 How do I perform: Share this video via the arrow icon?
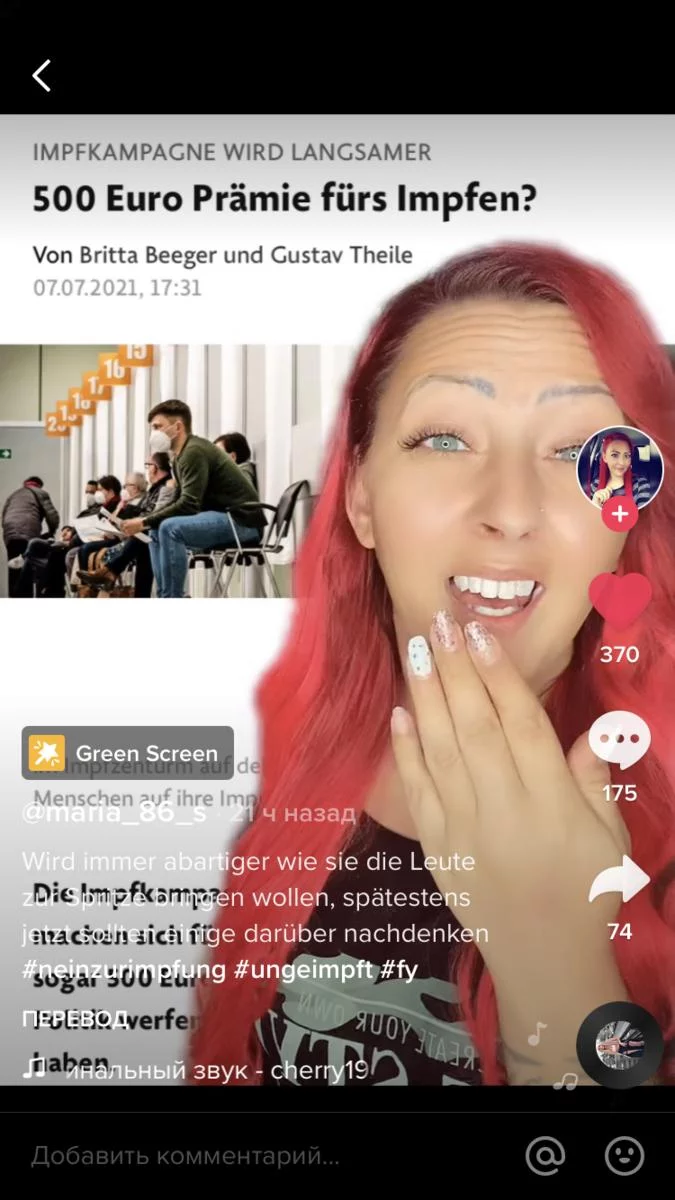tap(619, 880)
